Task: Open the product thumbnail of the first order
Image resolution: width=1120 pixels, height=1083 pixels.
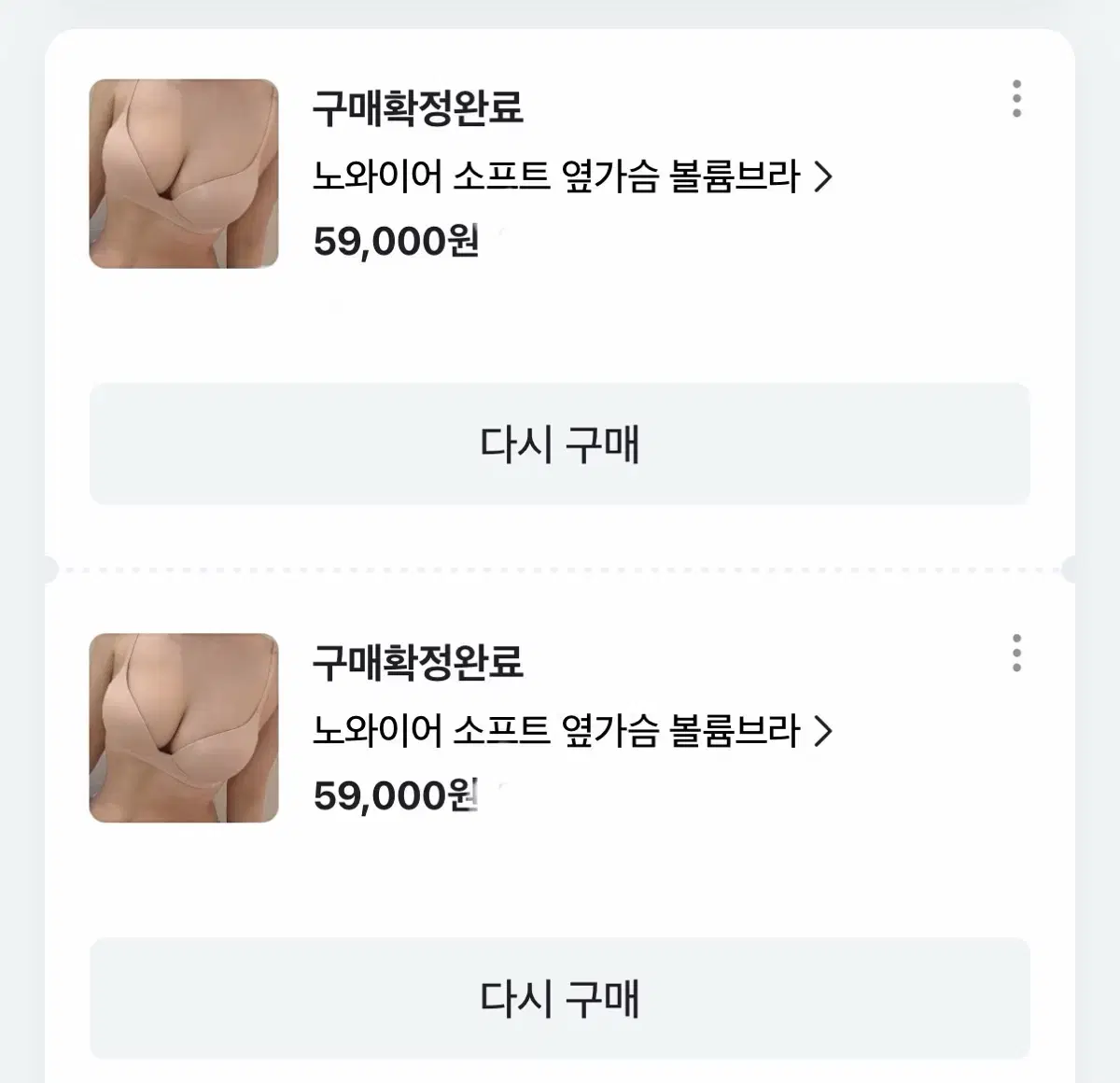Action: (x=184, y=174)
